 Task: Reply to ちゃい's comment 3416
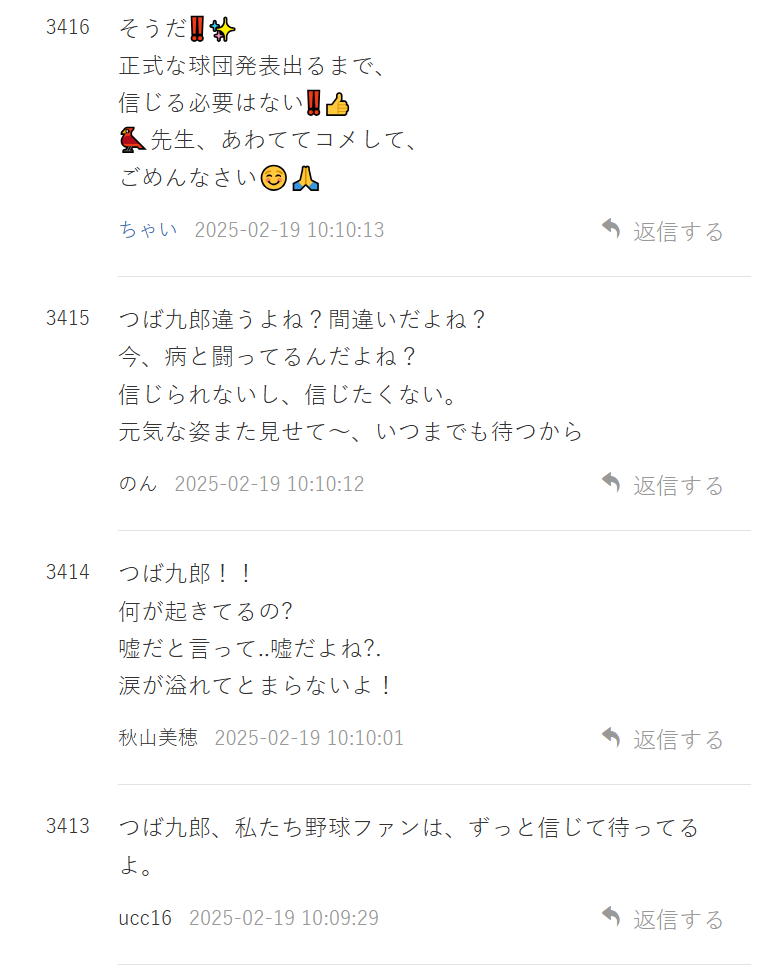664,231
